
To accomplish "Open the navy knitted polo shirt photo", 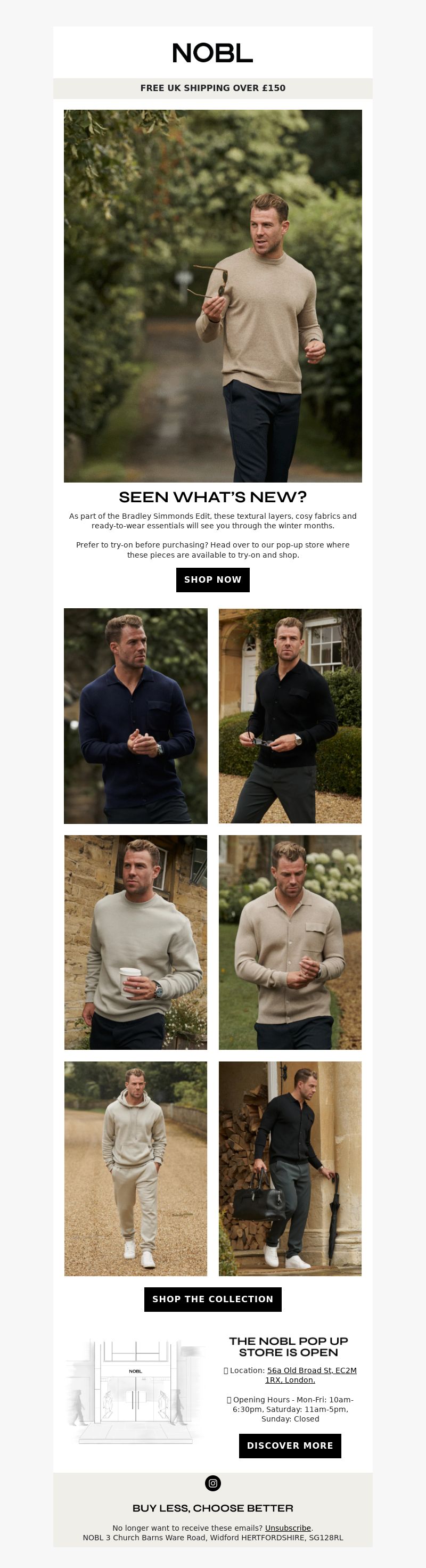I will click(x=136, y=716).
